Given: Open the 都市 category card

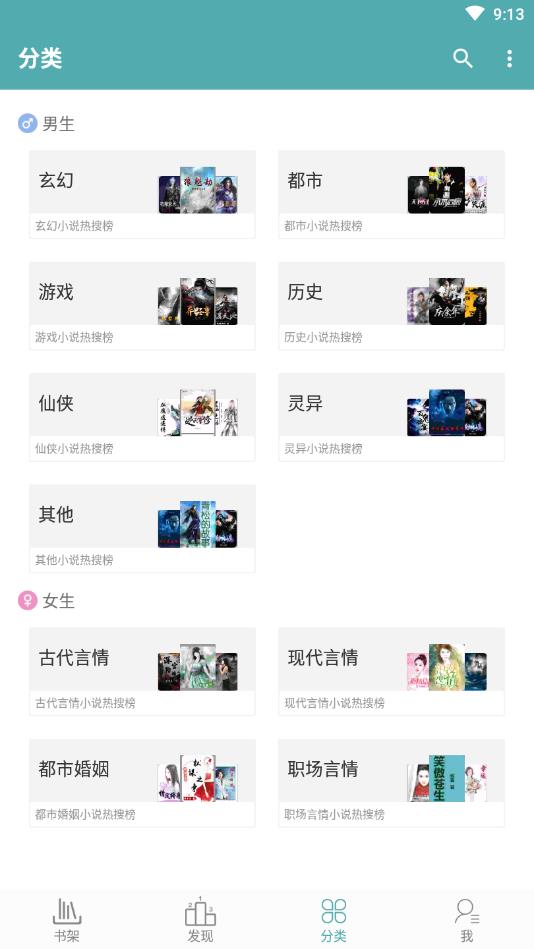Looking at the screenshot, I should (x=391, y=194).
